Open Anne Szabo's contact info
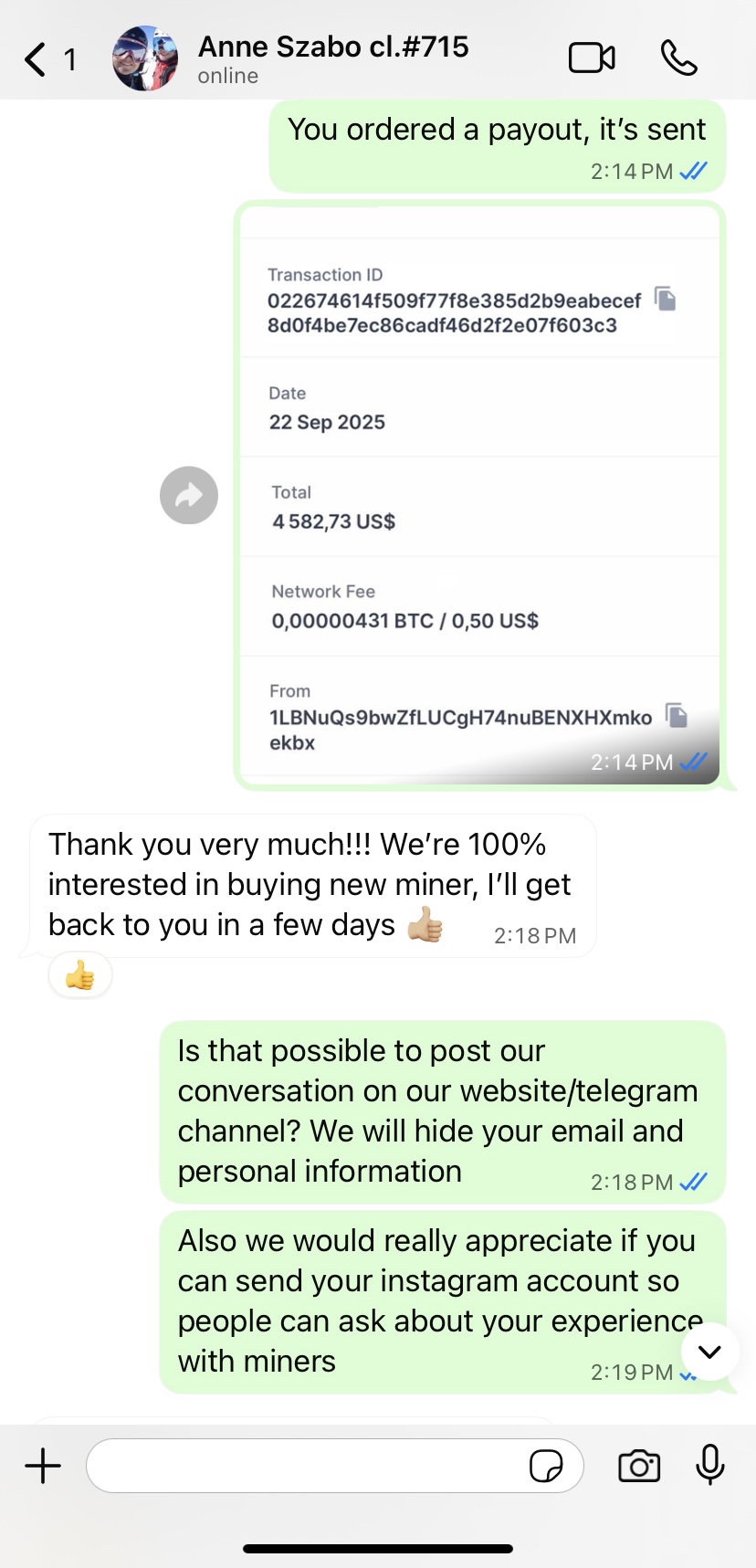The image size is (756, 1568). [x=332, y=58]
